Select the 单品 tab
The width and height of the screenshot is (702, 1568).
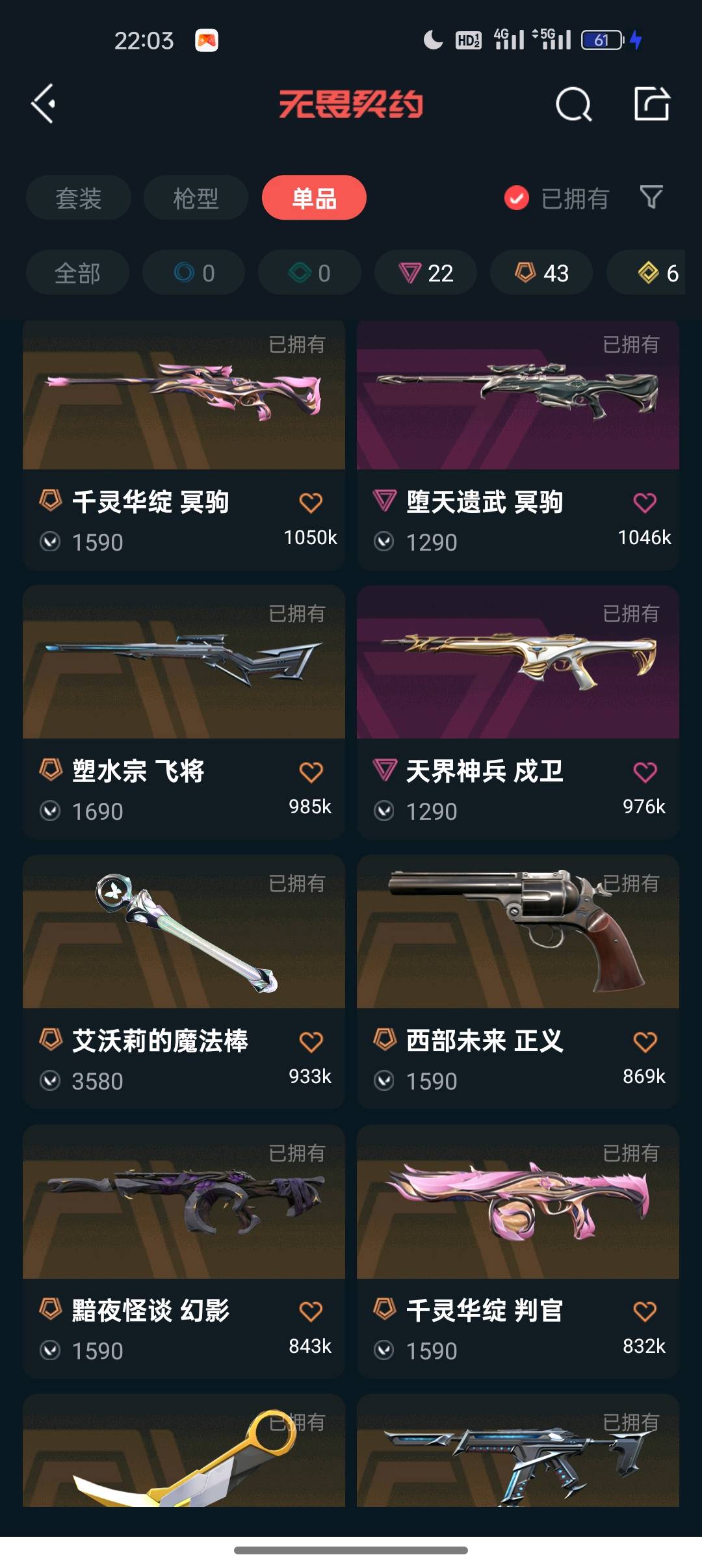314,198
